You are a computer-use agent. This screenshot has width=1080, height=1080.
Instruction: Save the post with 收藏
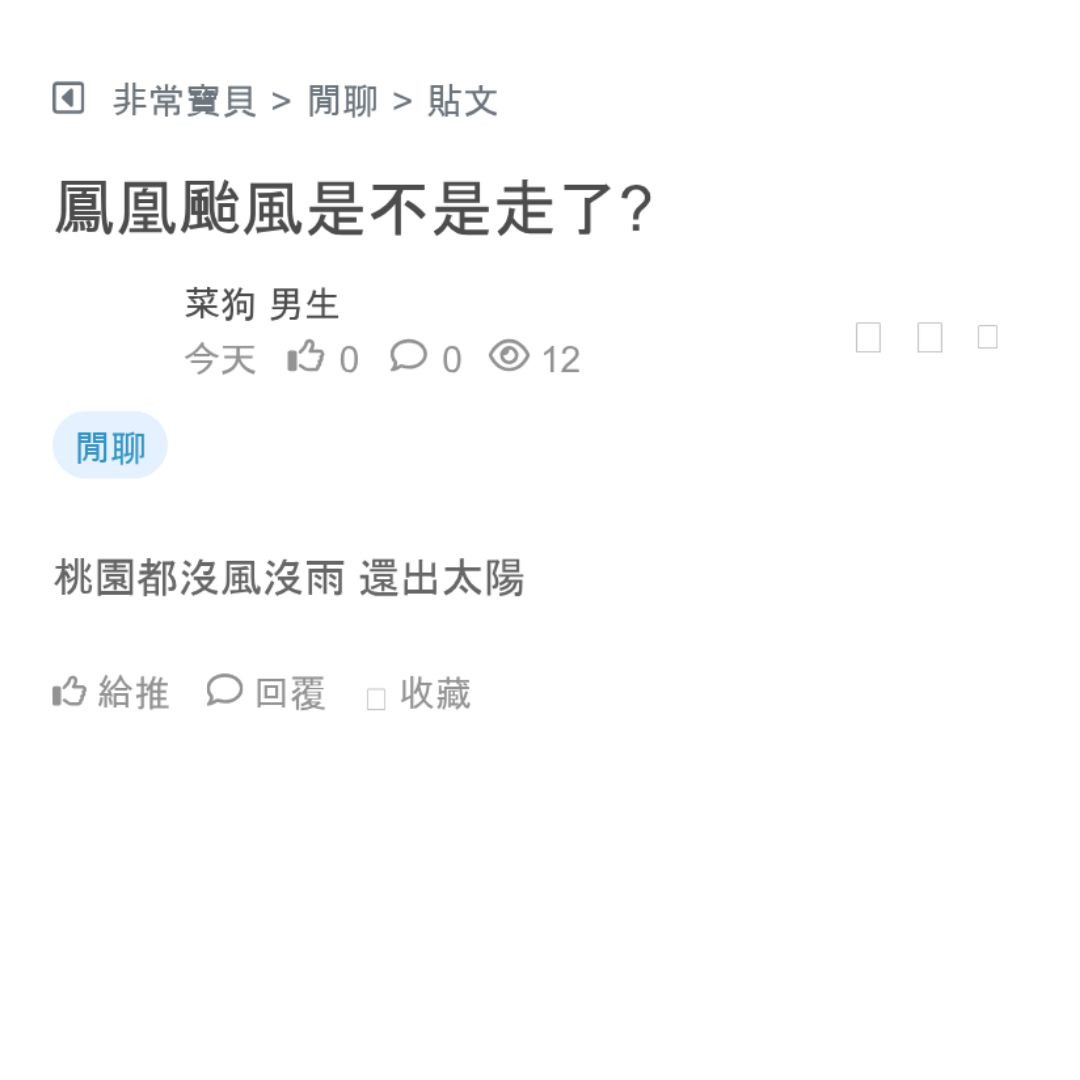coord(419,694)
